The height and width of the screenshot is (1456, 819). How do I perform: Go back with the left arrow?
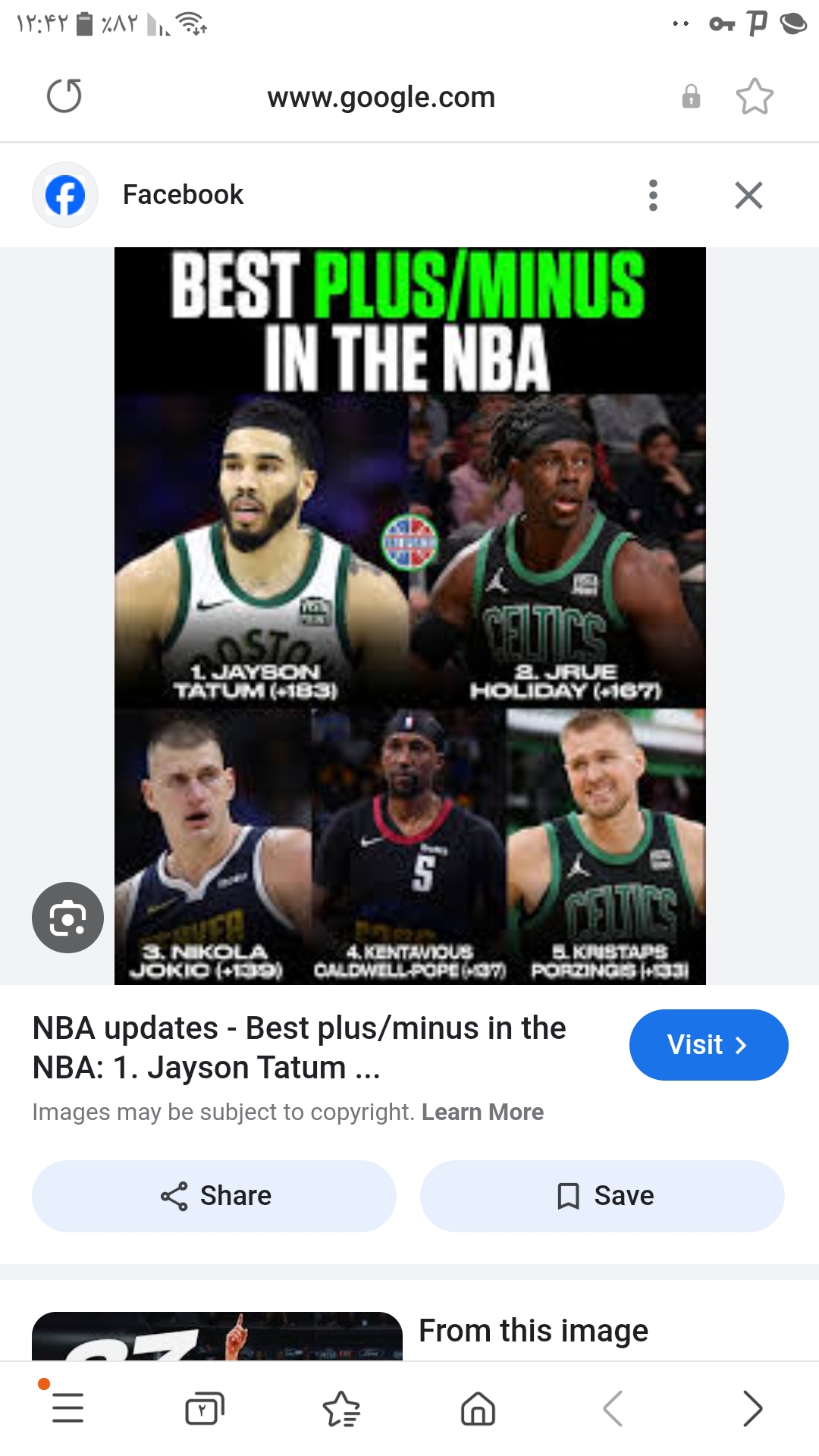coord(613,1409)
